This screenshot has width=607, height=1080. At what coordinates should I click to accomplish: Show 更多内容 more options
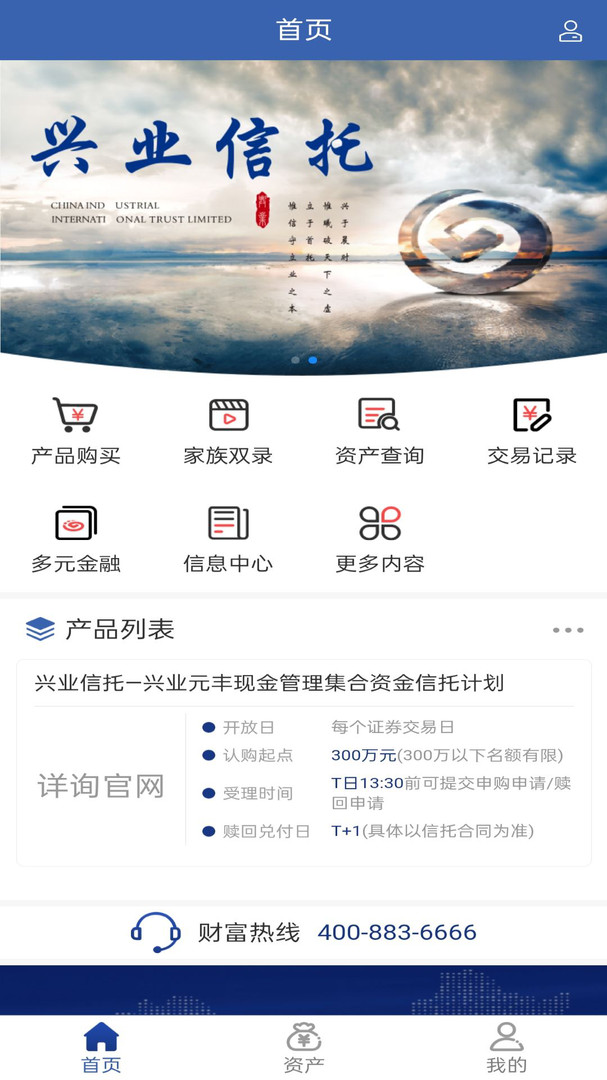click(379, 539)
